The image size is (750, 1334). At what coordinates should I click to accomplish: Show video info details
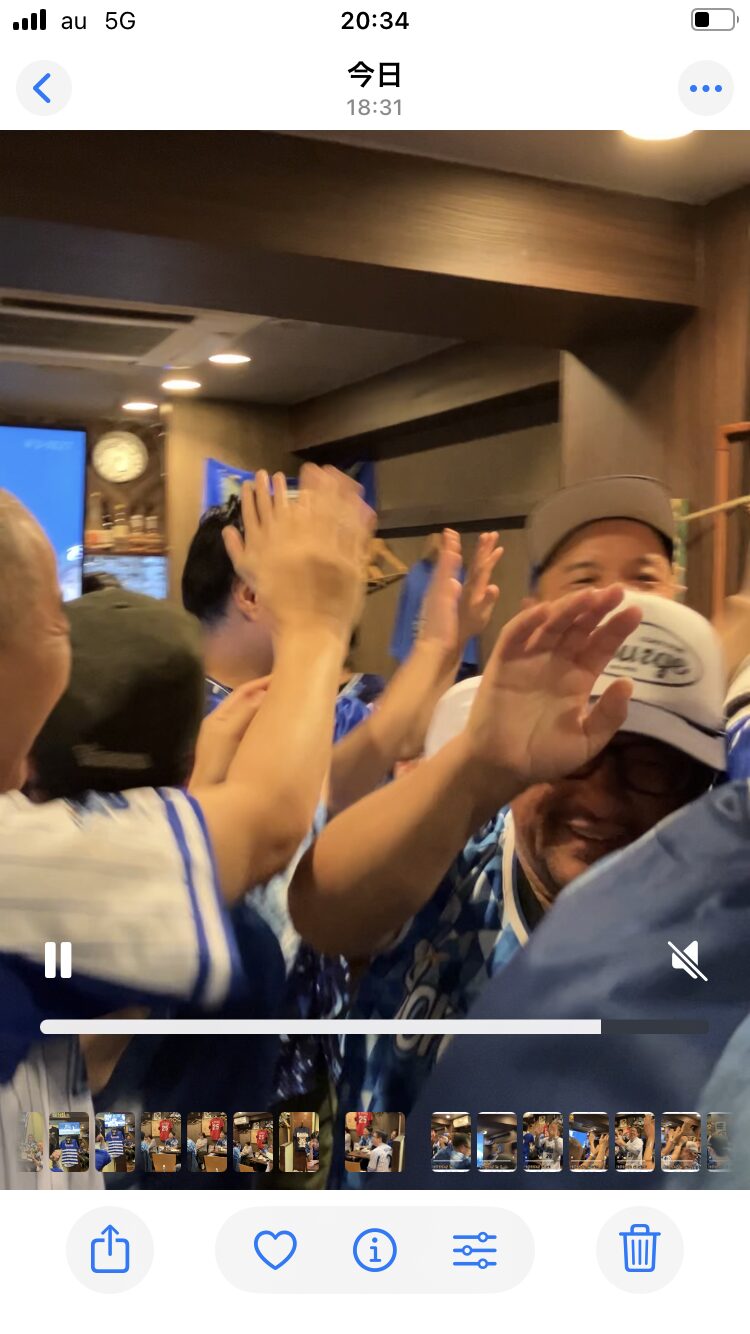375,1250
